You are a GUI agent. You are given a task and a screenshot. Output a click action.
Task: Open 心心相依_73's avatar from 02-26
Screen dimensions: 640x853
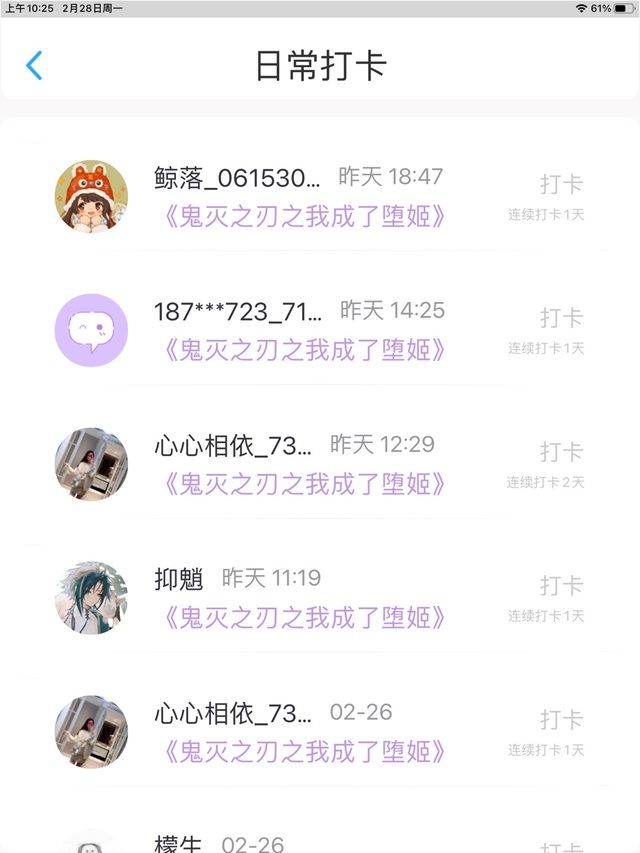91,732
